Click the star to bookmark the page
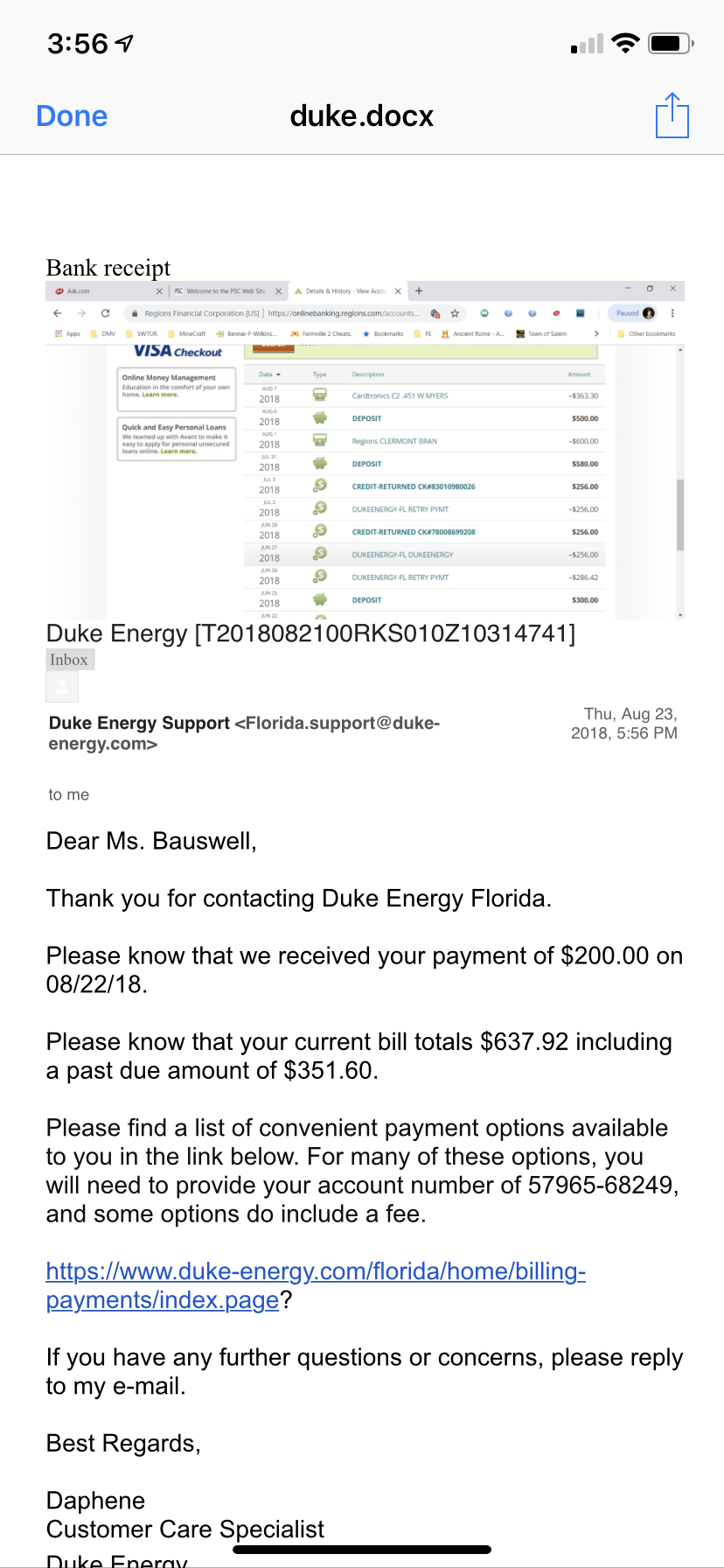This screenshot has width=724, height=1568. [455, 312]
